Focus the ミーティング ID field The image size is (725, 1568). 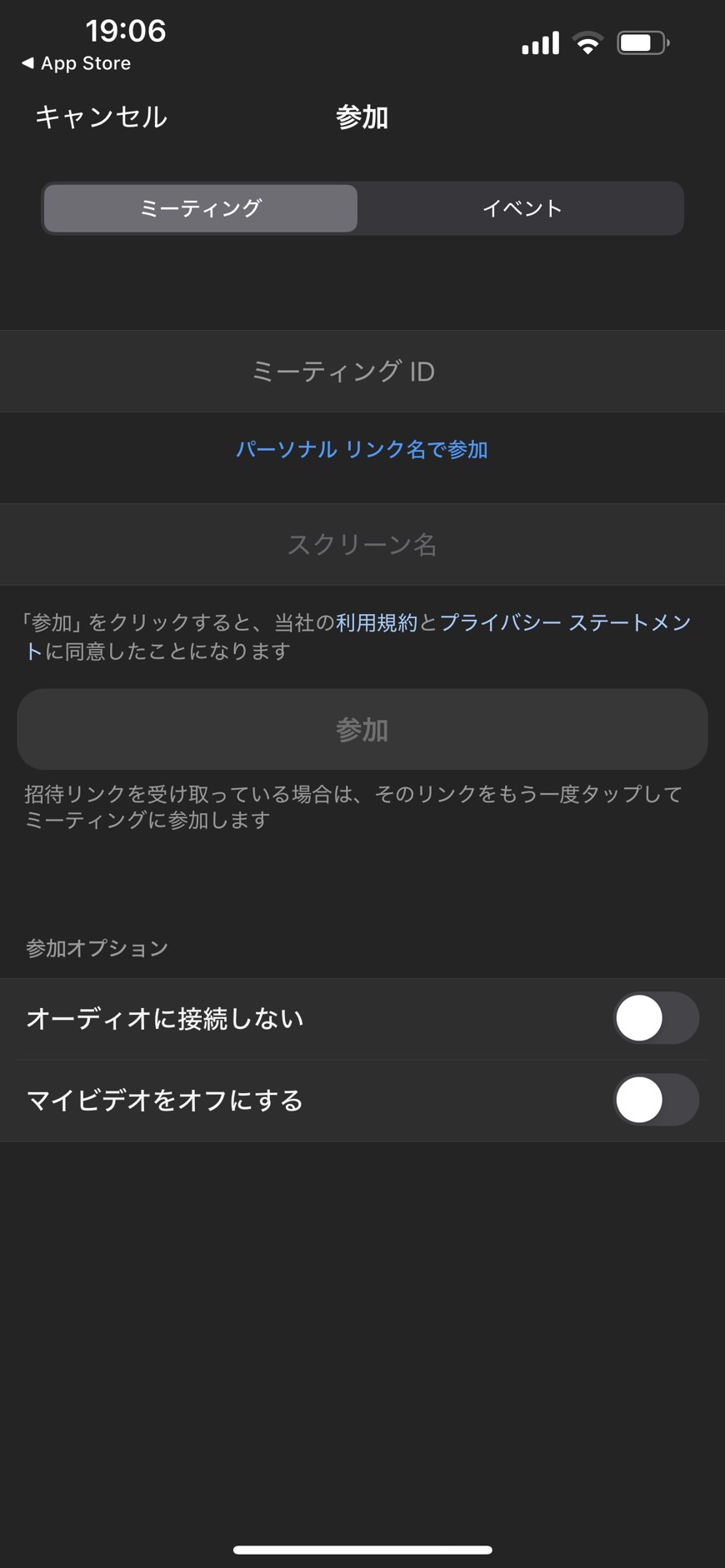362,372
